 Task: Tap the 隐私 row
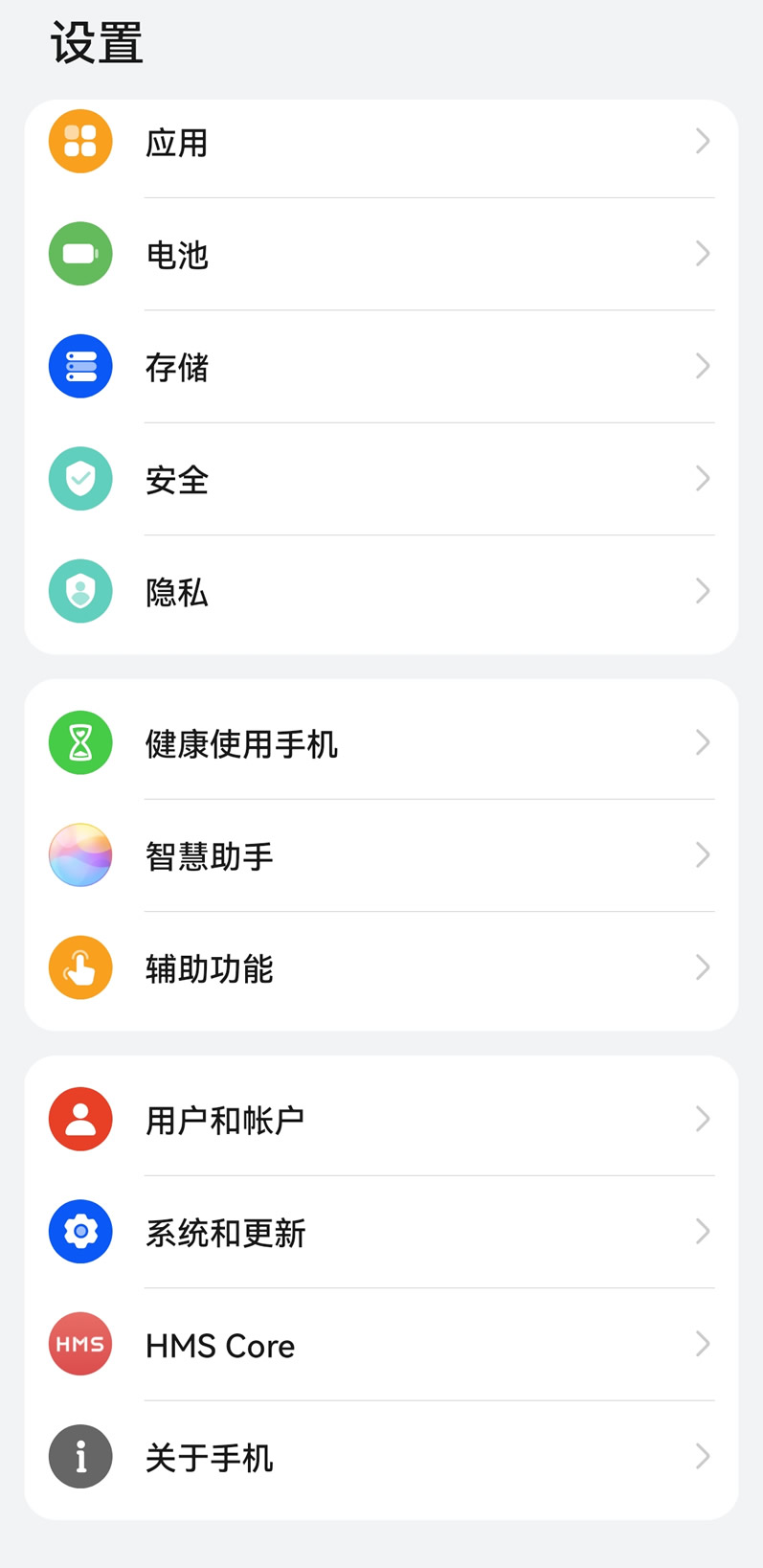tap(381, 592)
